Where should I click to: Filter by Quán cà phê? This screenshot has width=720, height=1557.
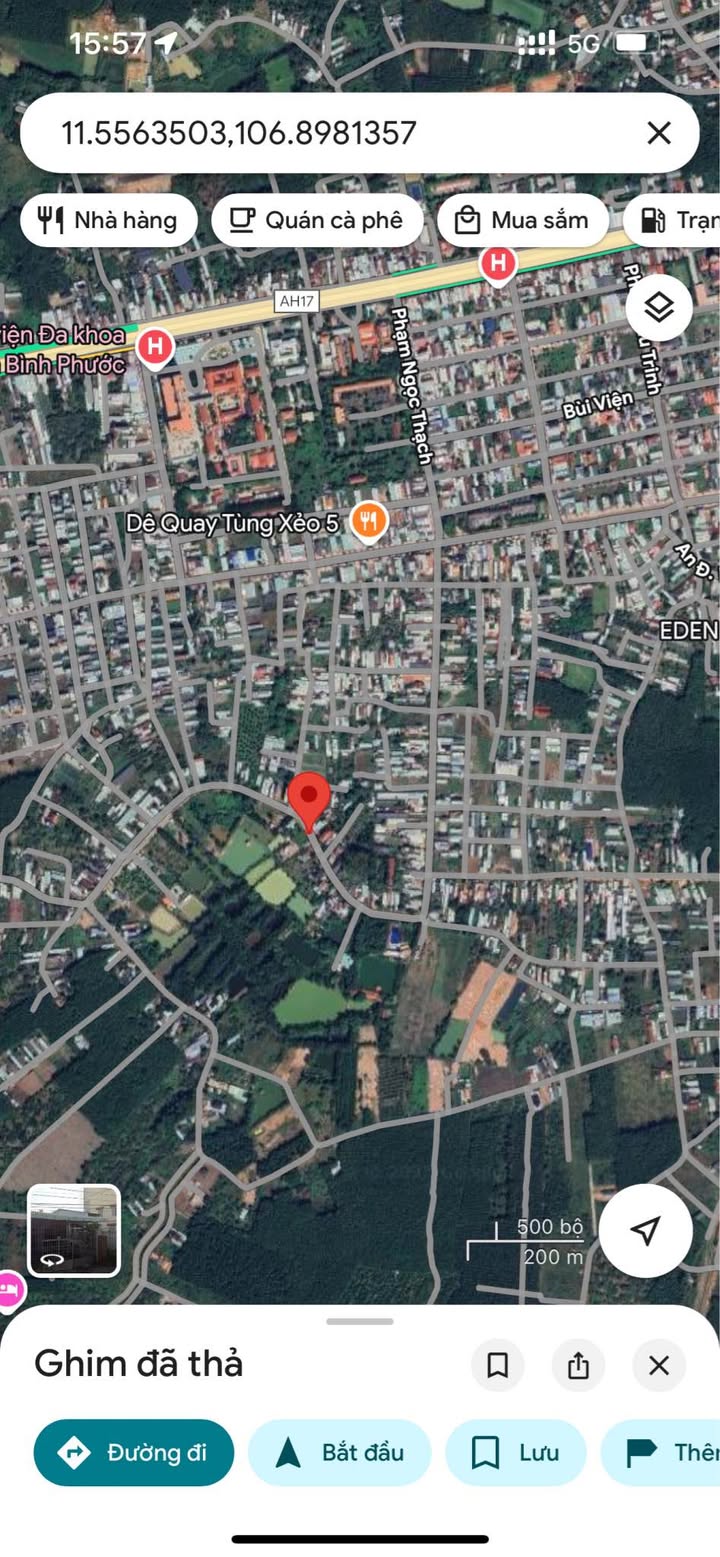pyautogui.click(x=317, y=220)
